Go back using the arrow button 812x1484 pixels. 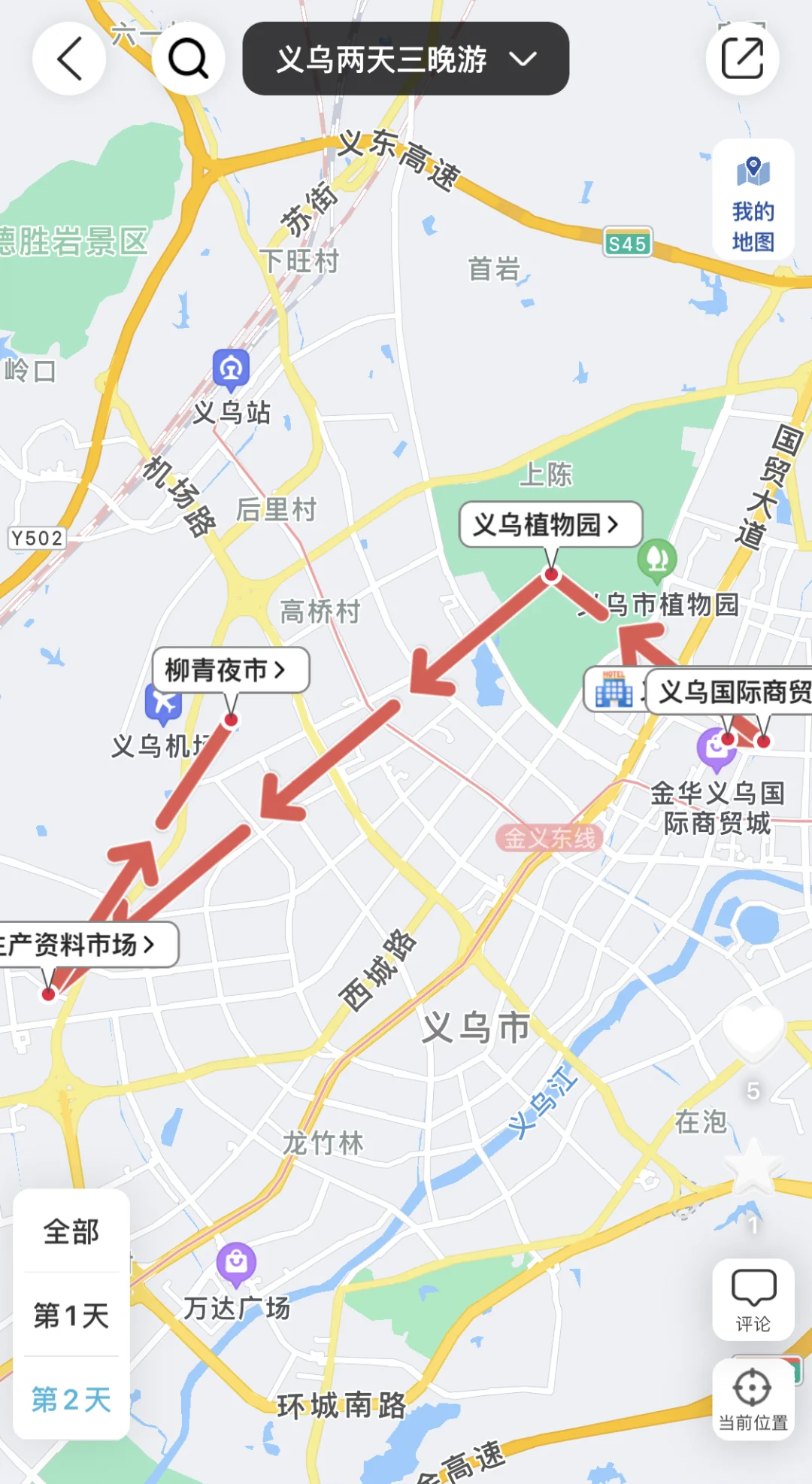69,59
